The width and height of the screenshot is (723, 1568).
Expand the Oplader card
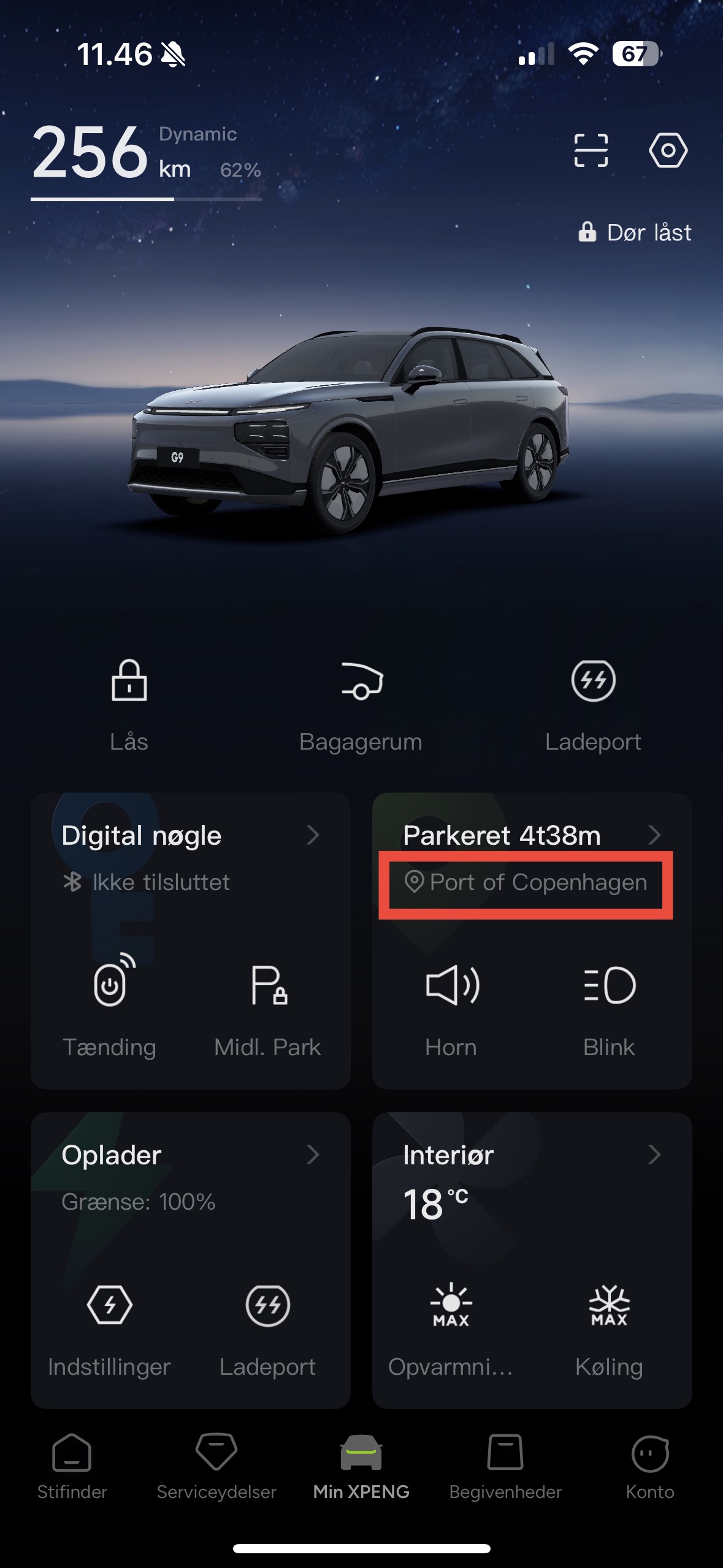190,1155
